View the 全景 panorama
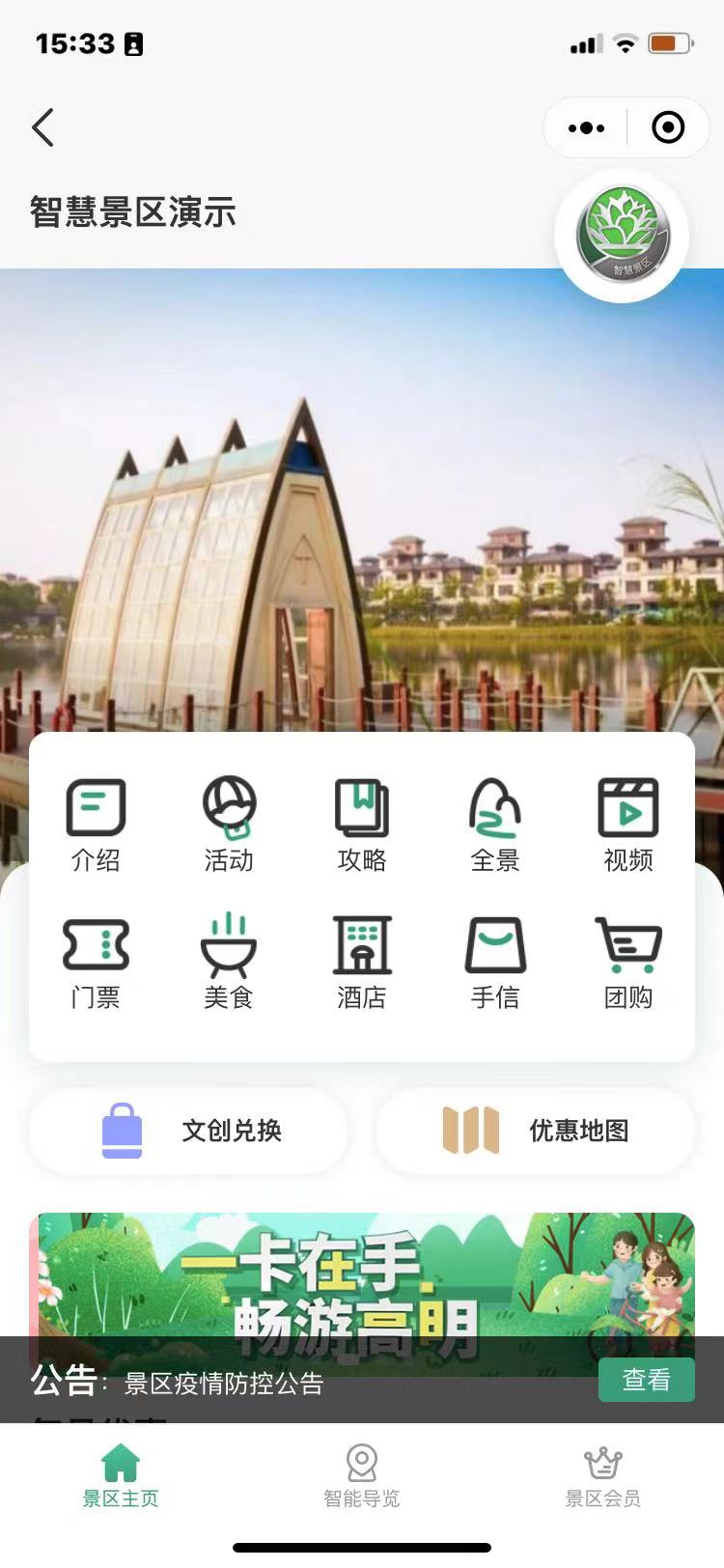This screenshot has height=1568, width=724. (495, 824)
